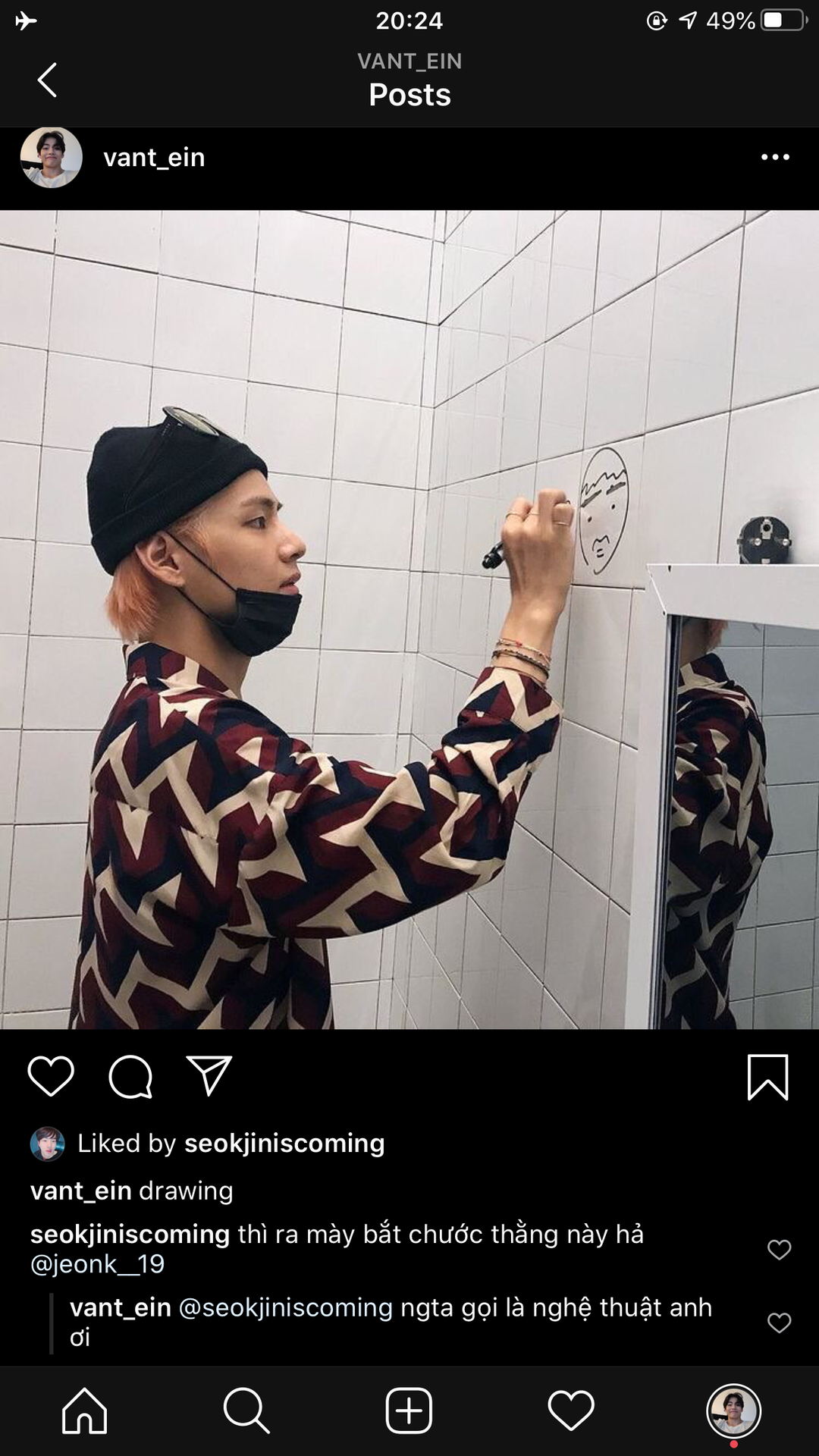Image resolution: width=819 pixels, height=1456 pixels.
Task: Open the Activity heart tab
Action: pos(571,1411)
